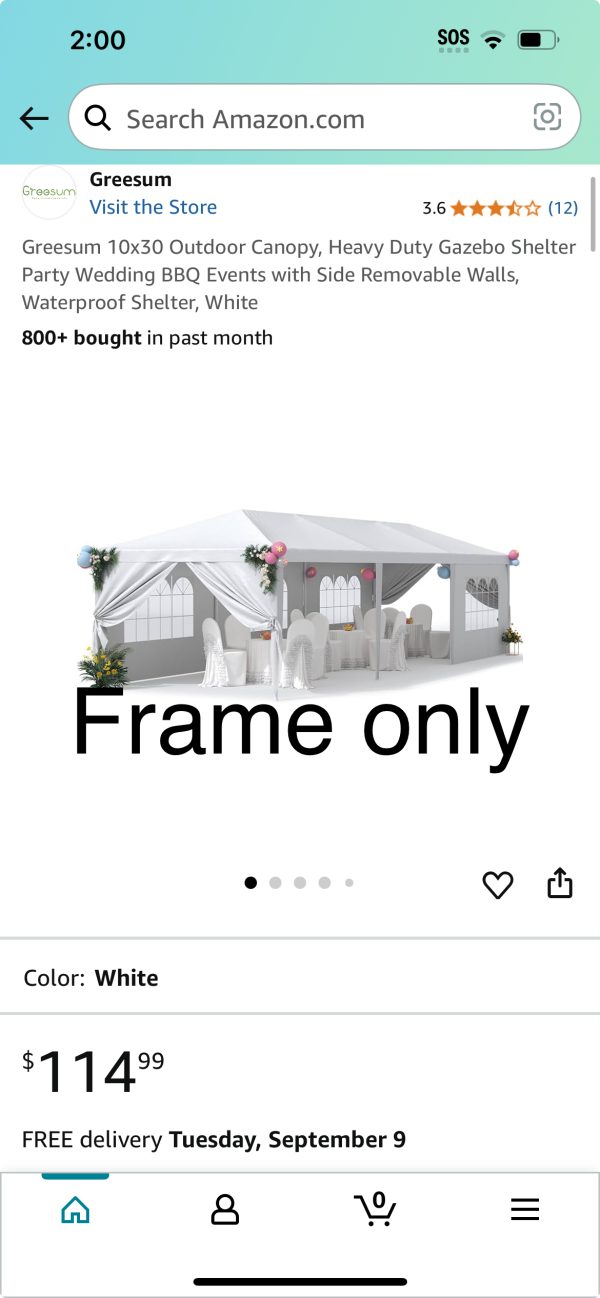Share this product listing
600x1298 pixels.
[560, 883]
